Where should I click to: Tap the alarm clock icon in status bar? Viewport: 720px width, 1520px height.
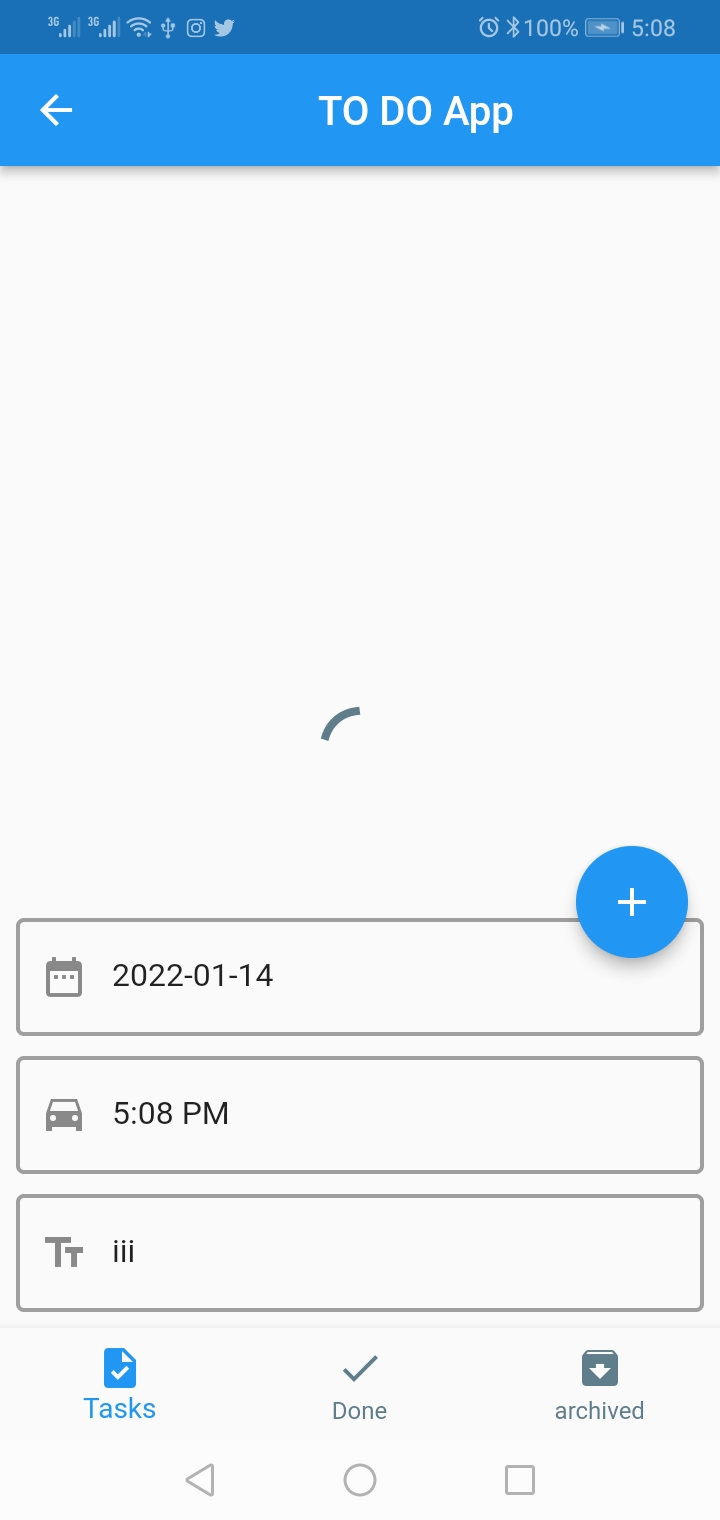(x=489, y=27)
